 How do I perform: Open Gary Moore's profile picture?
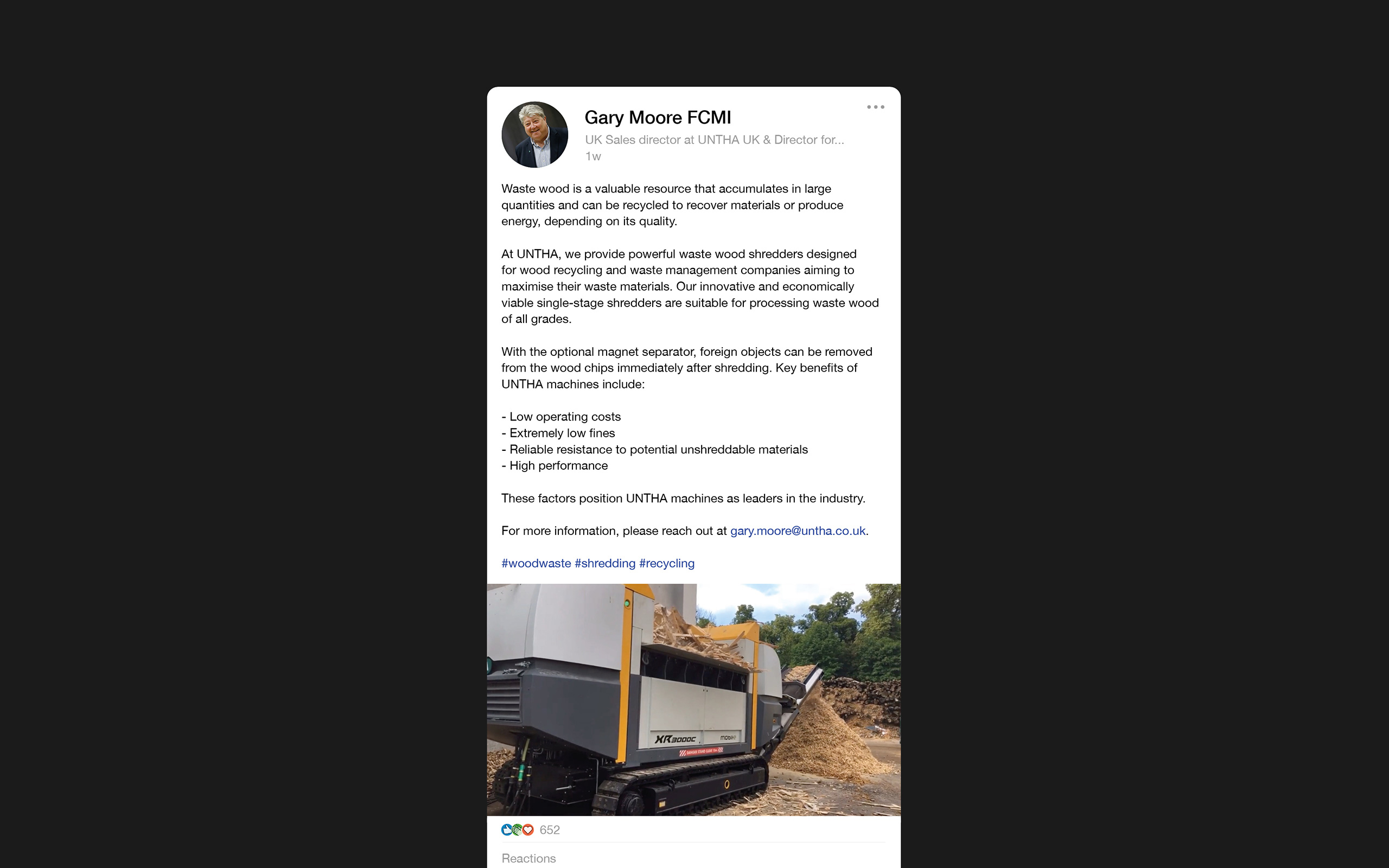[x=534, y=135]
